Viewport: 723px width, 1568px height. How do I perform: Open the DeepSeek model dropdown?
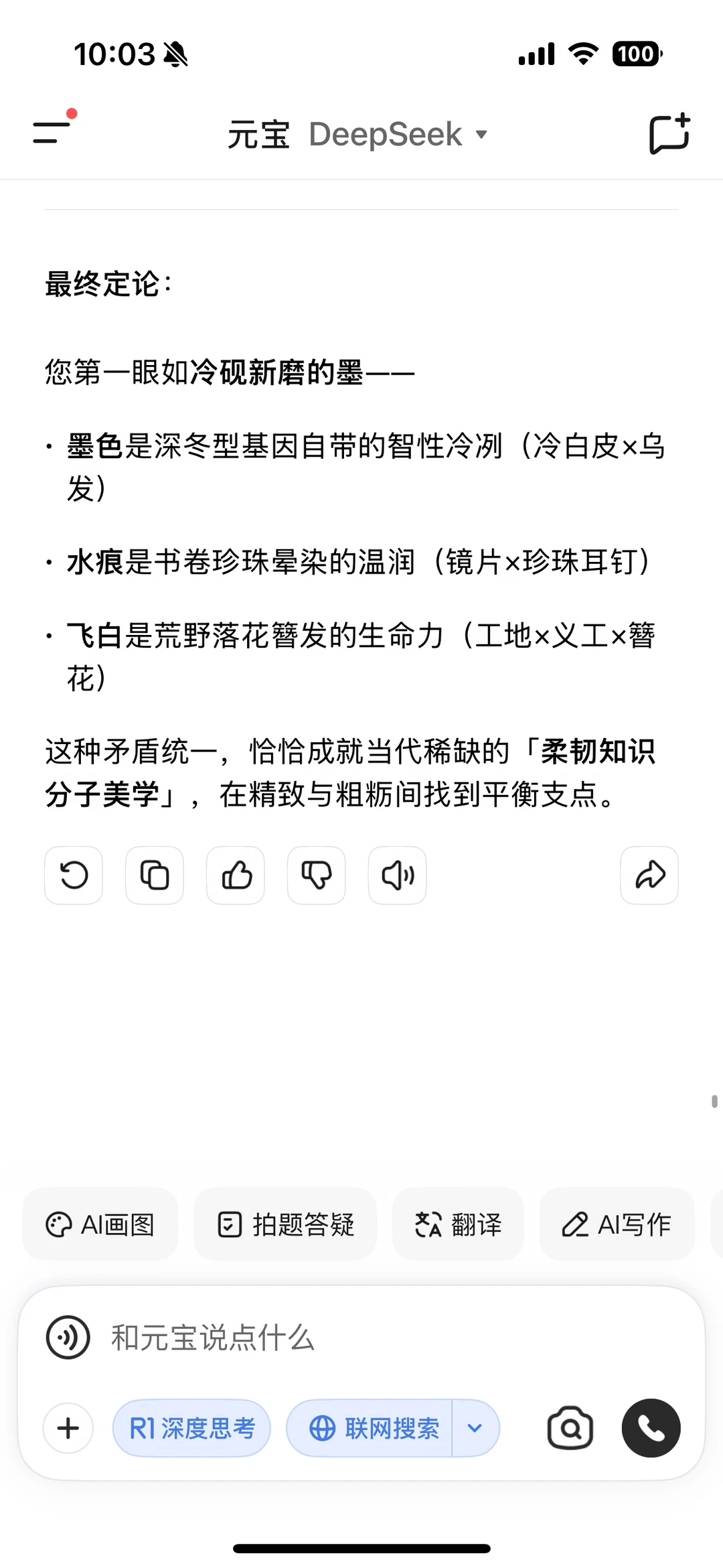[x=398, y=134]
